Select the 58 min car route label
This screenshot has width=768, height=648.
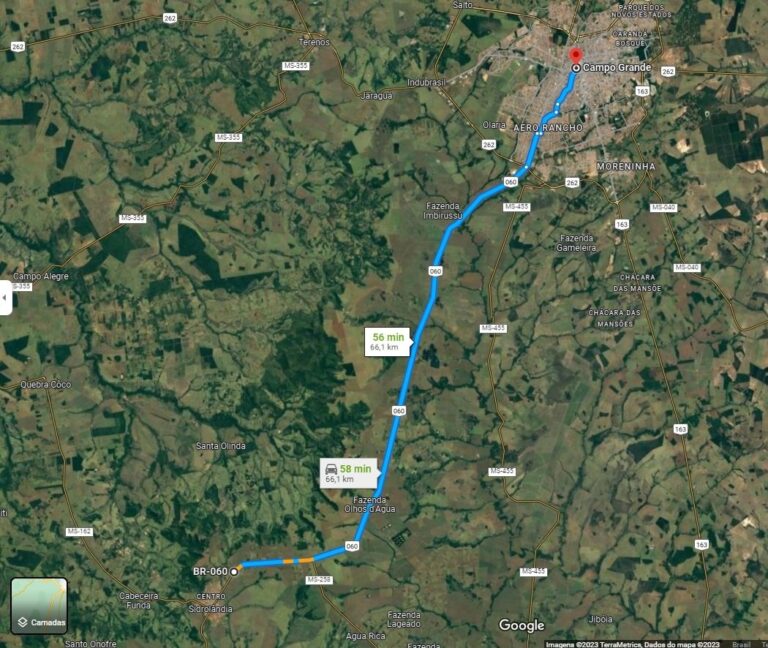[348, 473]
